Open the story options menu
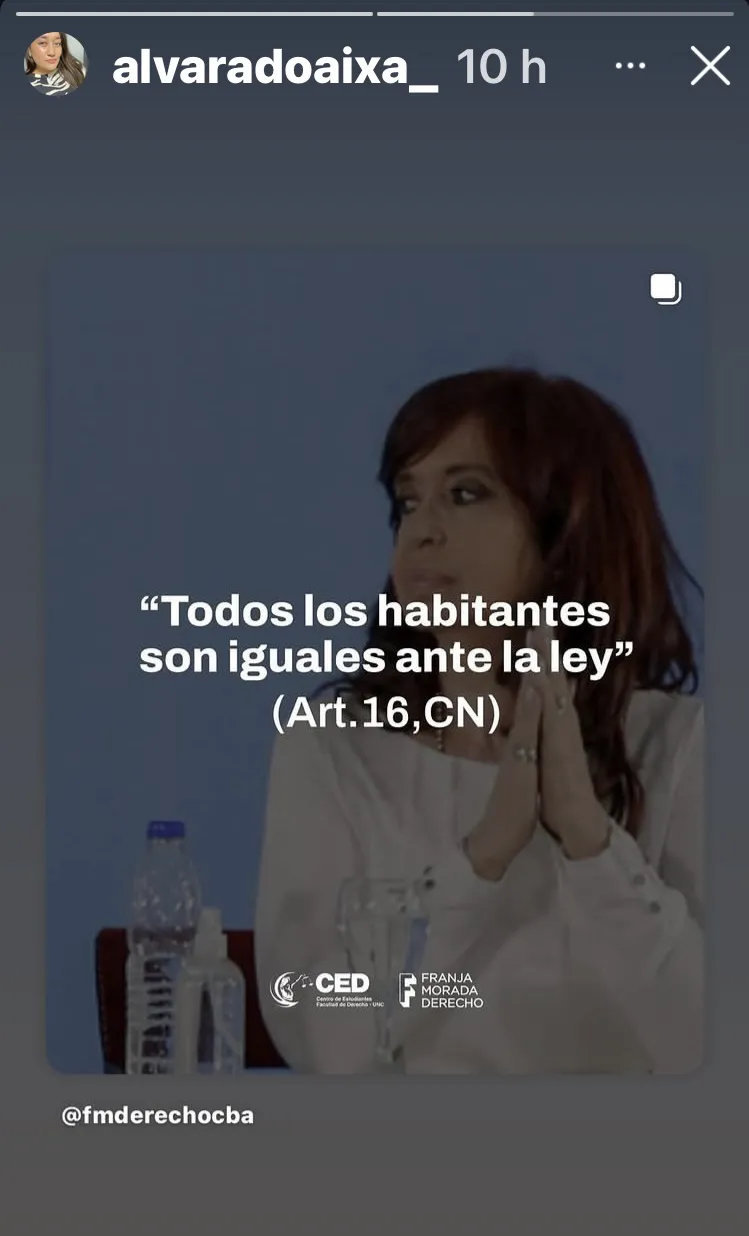Image resolution: width=749 pixels, height=1236 pixels. [x=630, y=67]
